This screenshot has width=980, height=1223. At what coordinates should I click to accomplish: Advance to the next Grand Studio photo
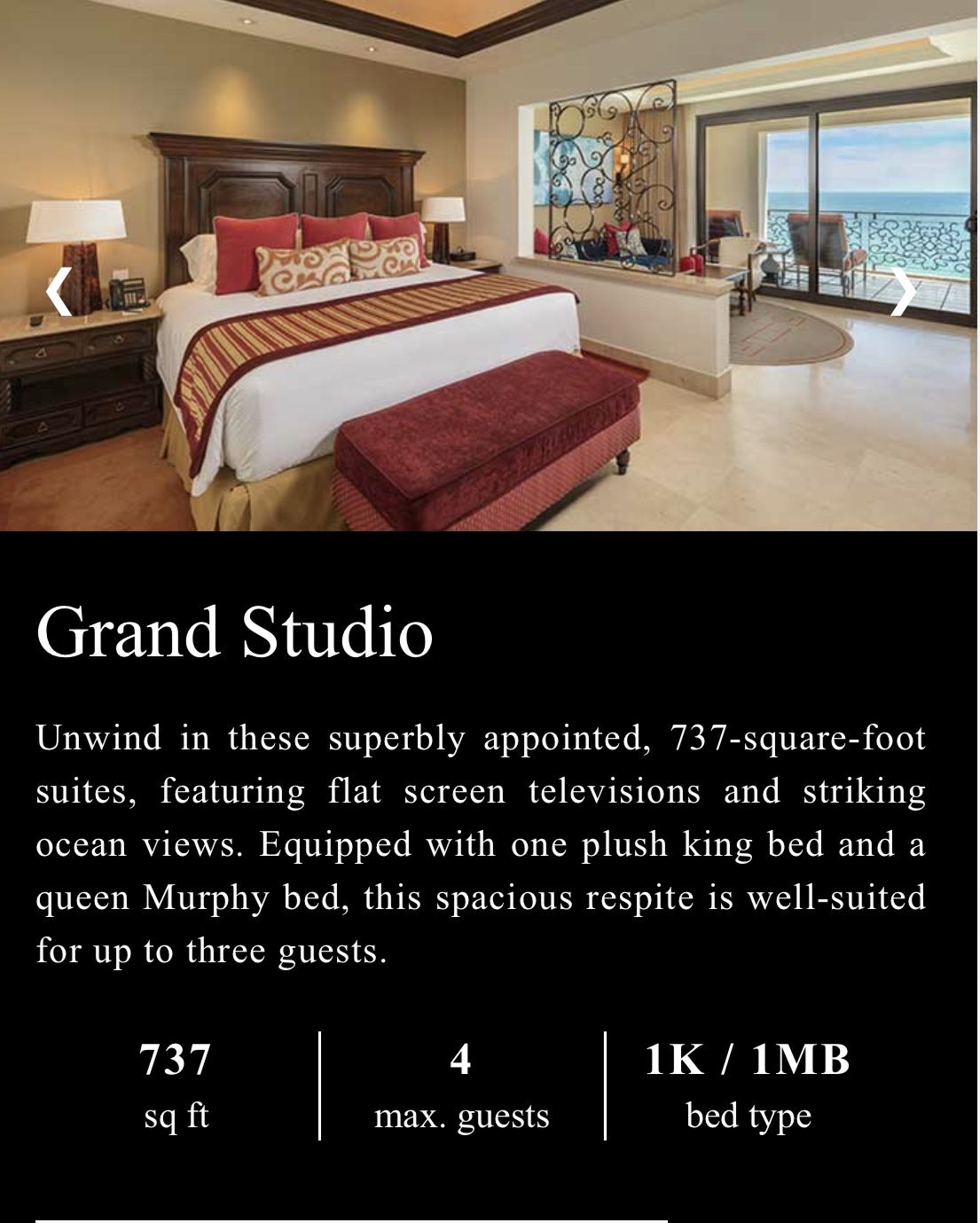tap(903, 291)
